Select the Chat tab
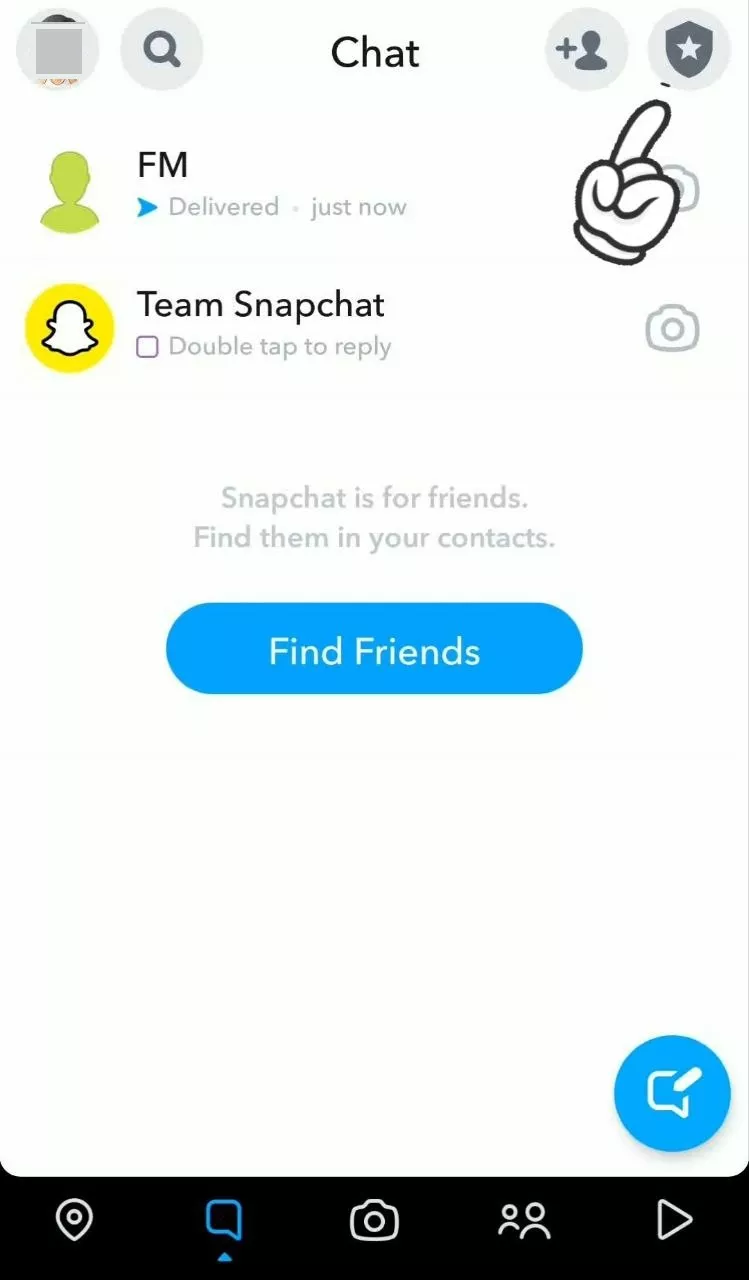 tap(224, 1221)
